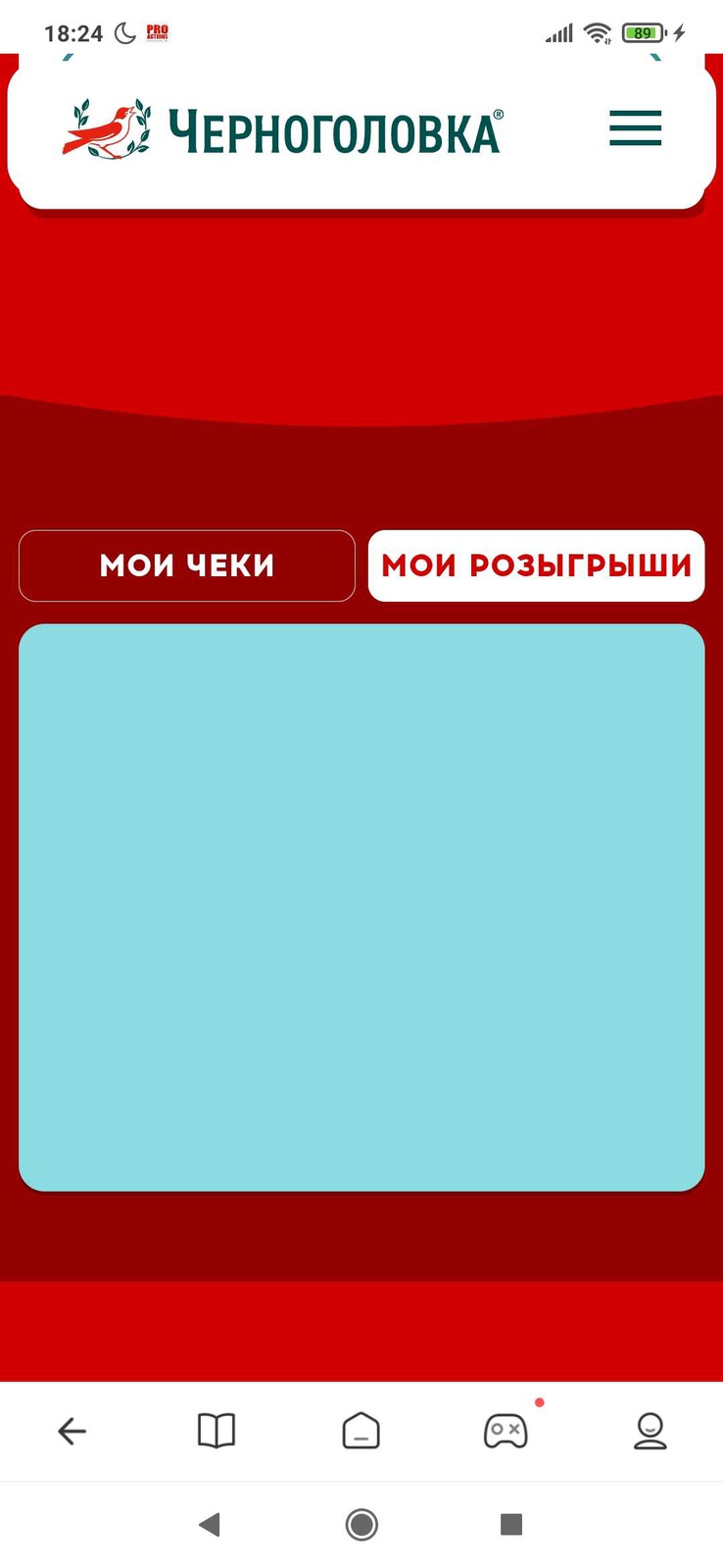
Task: Tap the system recent apps button
Action: [510, 1524]
